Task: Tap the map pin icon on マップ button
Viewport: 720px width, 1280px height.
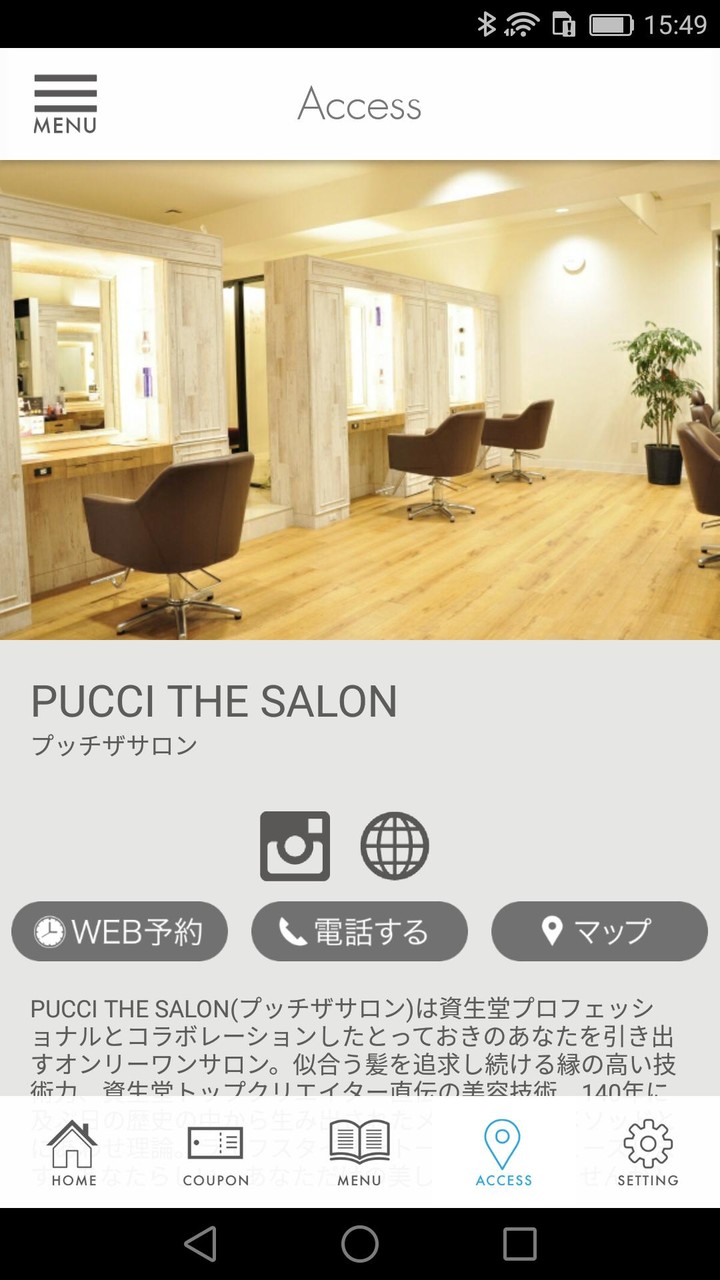Action: (x=551, y=930)
